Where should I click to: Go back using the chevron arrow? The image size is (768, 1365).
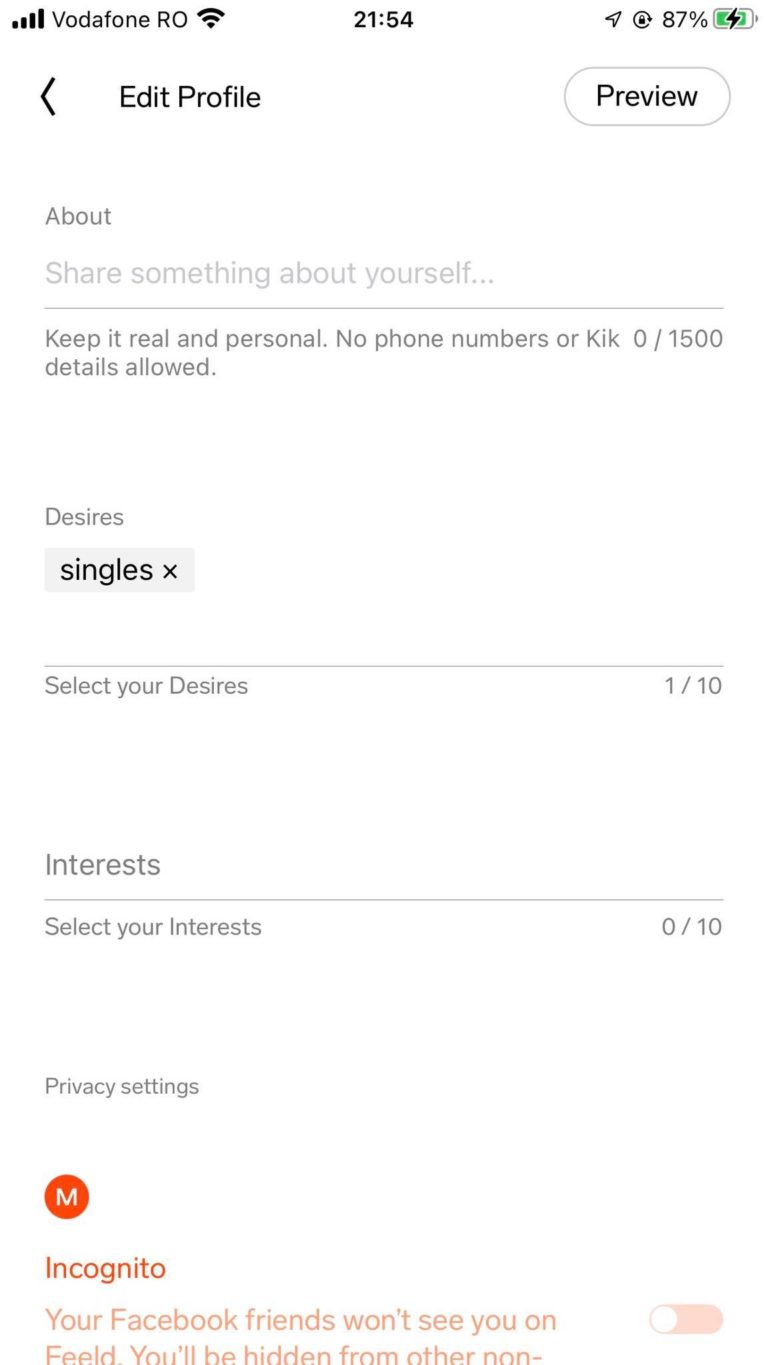click(47, 96)
